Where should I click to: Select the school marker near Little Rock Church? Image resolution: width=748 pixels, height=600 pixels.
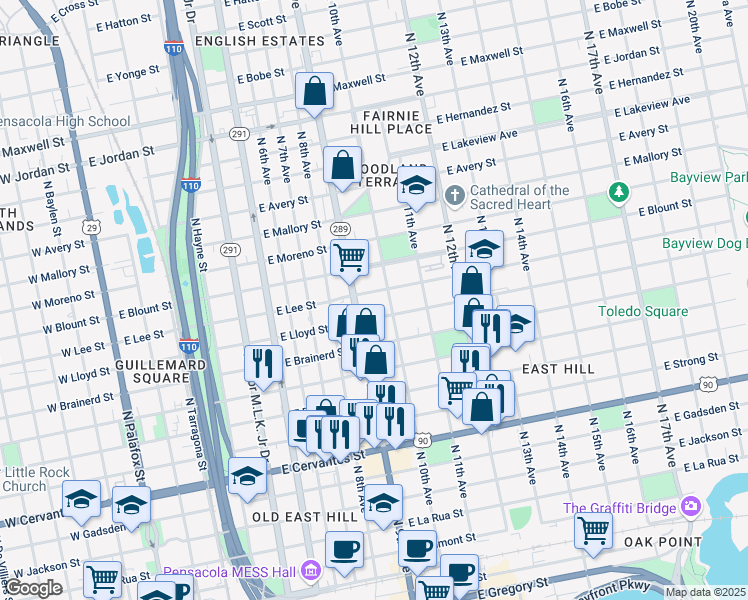(x=82, y=498)
